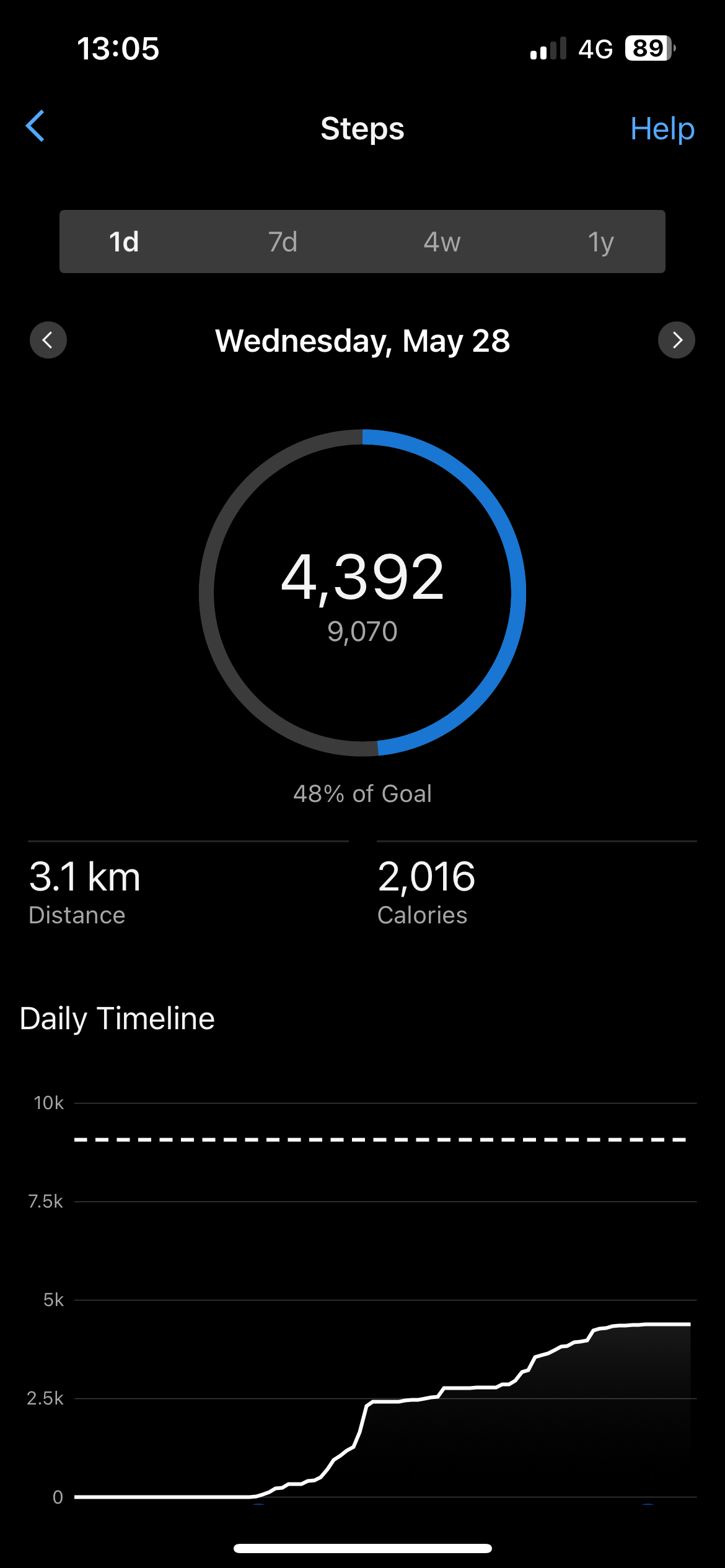
Task: Switch to the 4w view
Action: 442,242
